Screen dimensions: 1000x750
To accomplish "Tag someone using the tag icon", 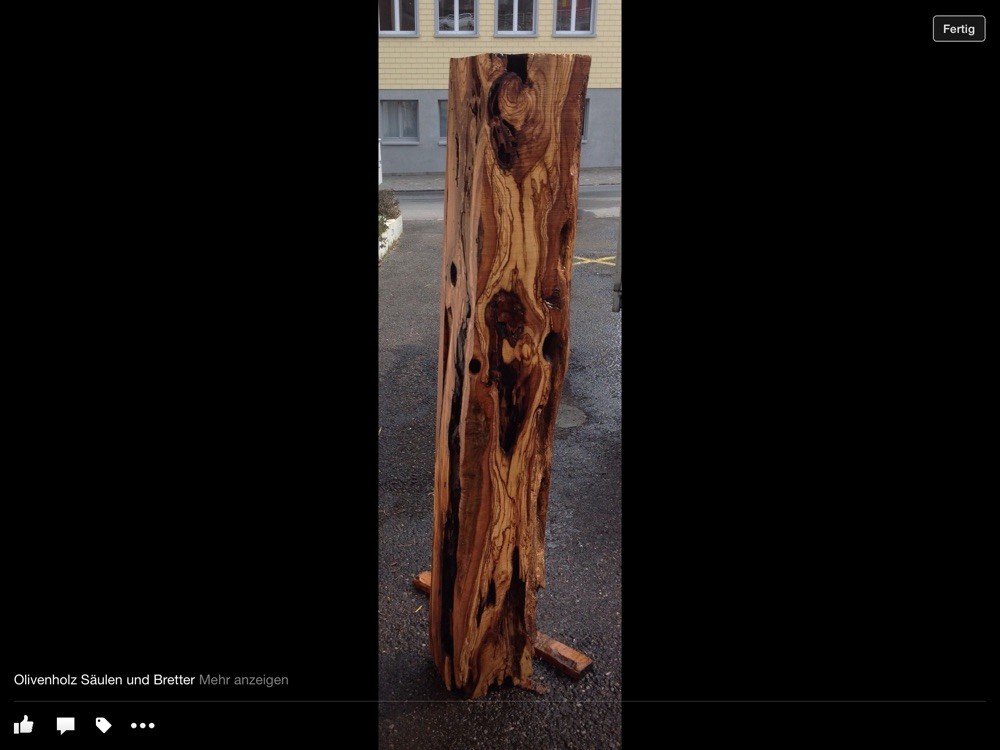I will [103, 725].
